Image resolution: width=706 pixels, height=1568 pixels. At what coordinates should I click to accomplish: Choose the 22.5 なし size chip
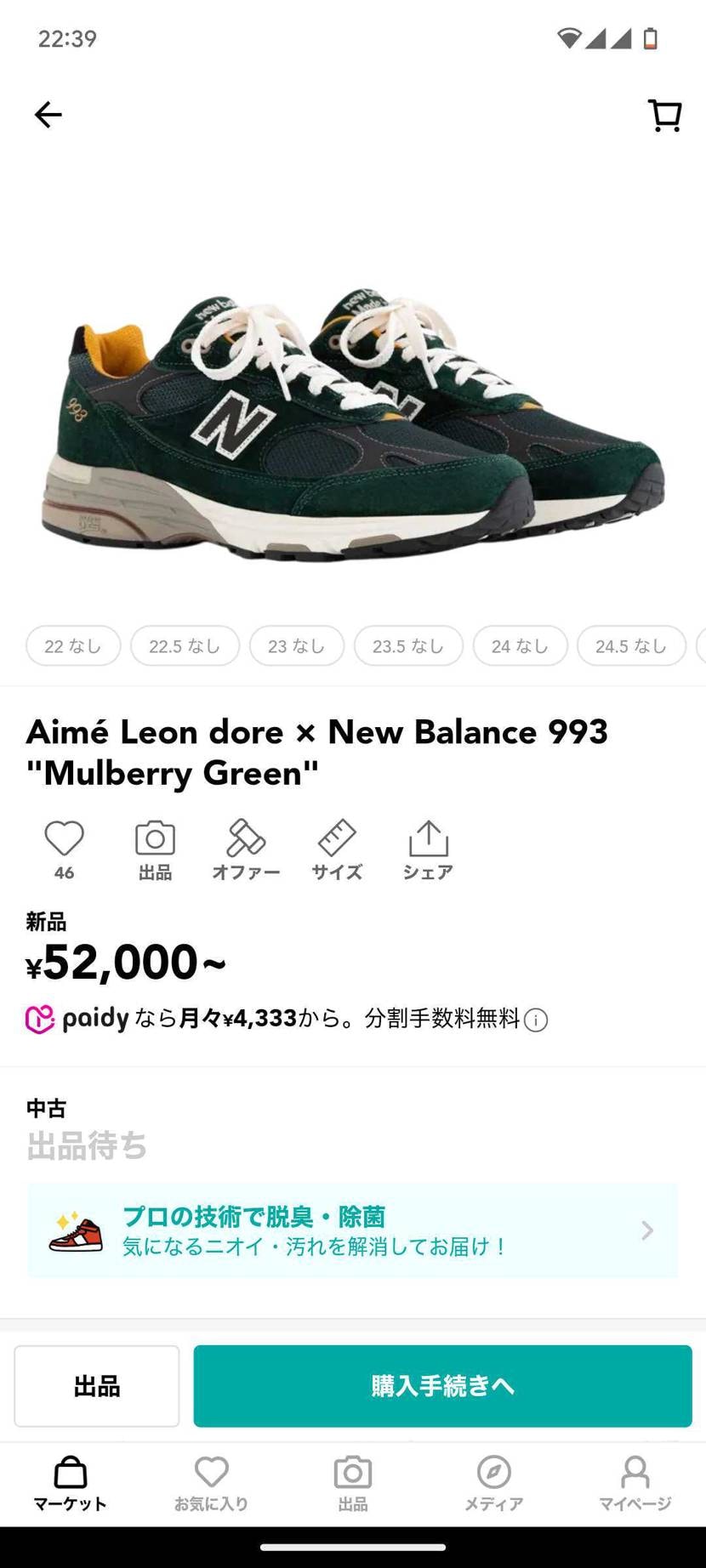(185, 646)
